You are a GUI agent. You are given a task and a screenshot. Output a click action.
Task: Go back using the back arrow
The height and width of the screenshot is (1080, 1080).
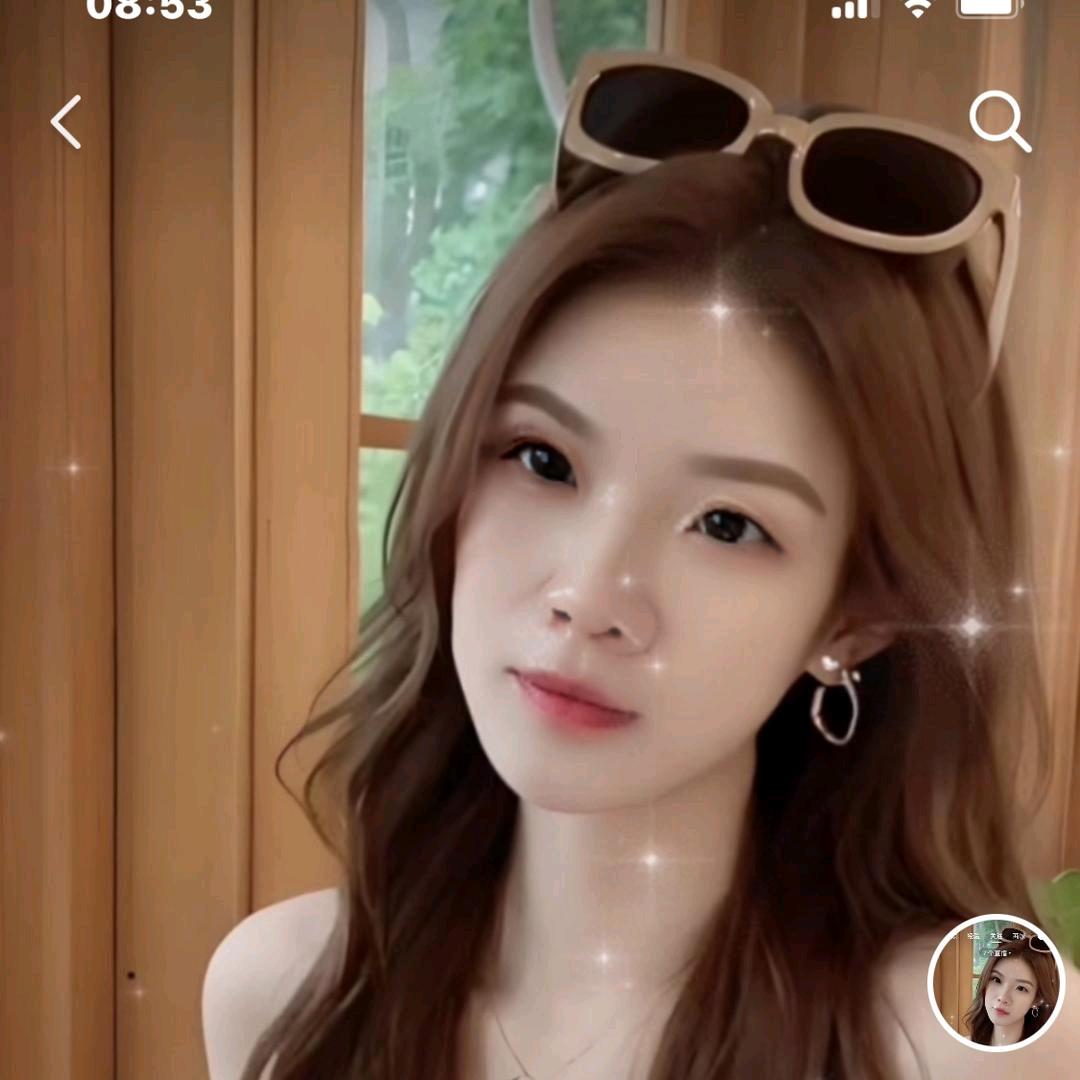(66, 122)
